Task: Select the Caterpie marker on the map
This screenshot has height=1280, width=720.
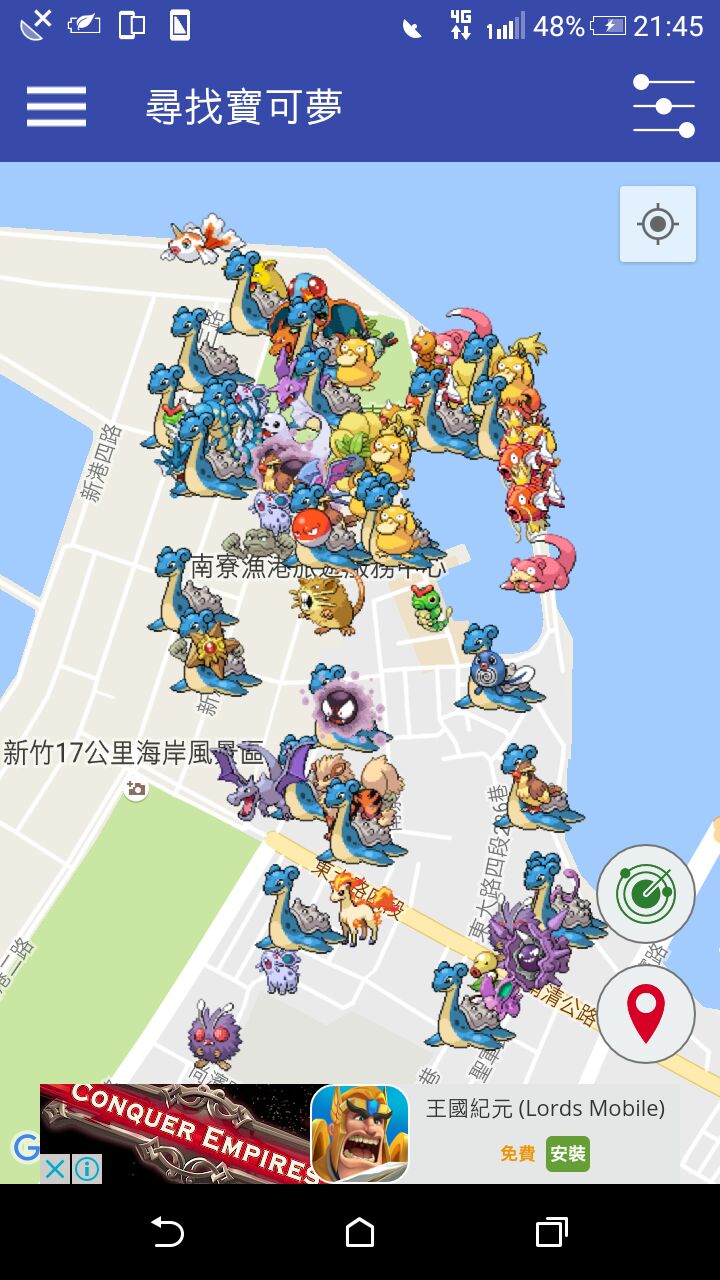Action: [431, 607]
